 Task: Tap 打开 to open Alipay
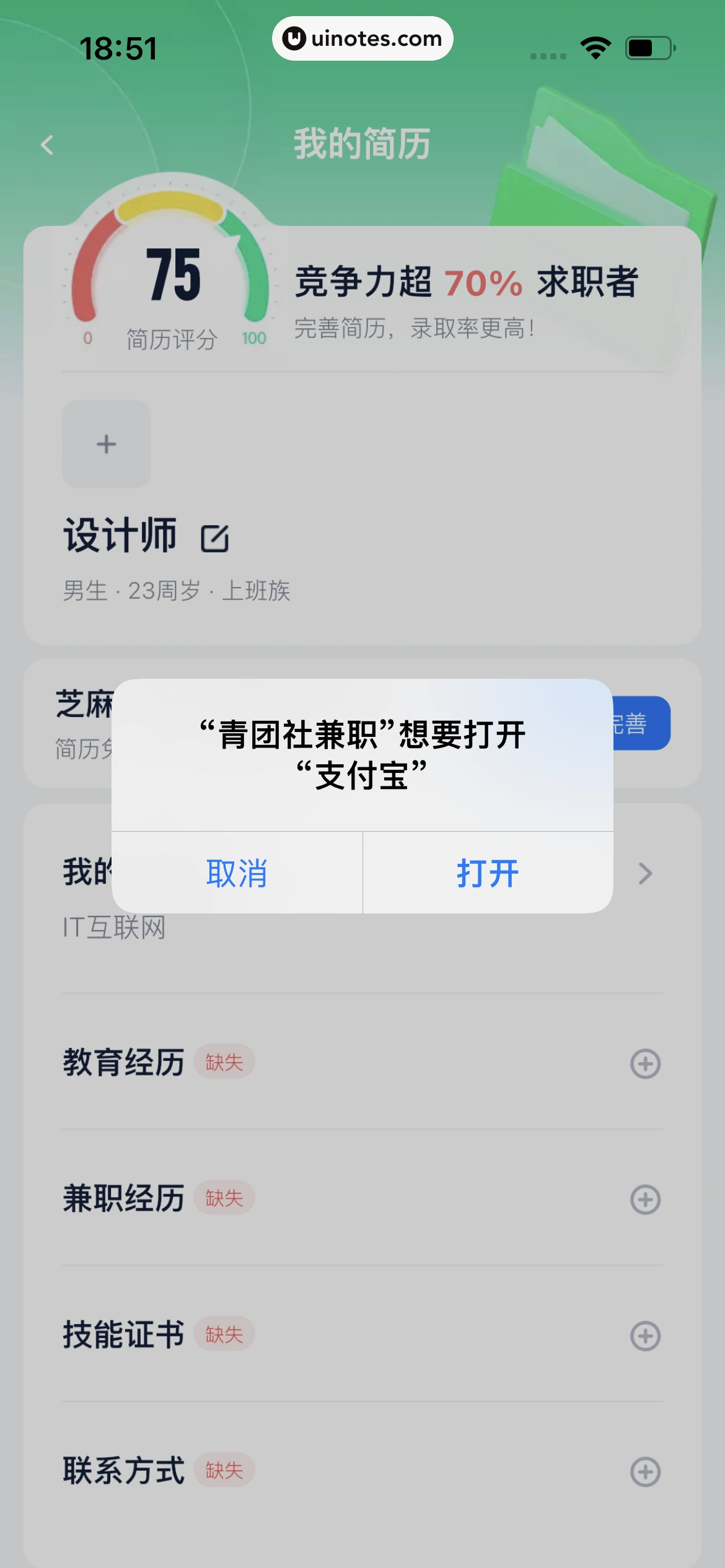coord(488,873)
